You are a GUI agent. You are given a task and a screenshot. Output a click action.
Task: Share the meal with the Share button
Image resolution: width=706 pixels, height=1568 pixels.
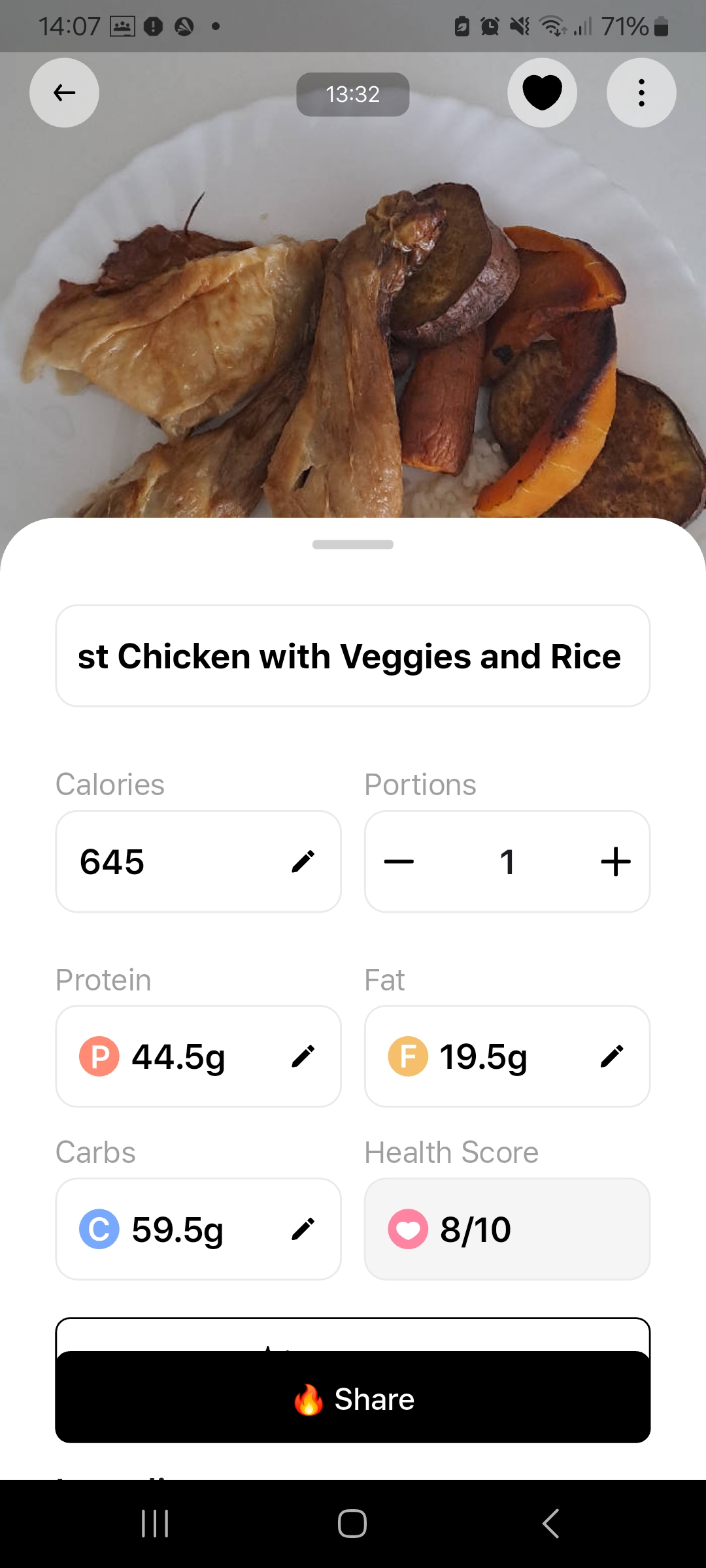(353, 1398)
